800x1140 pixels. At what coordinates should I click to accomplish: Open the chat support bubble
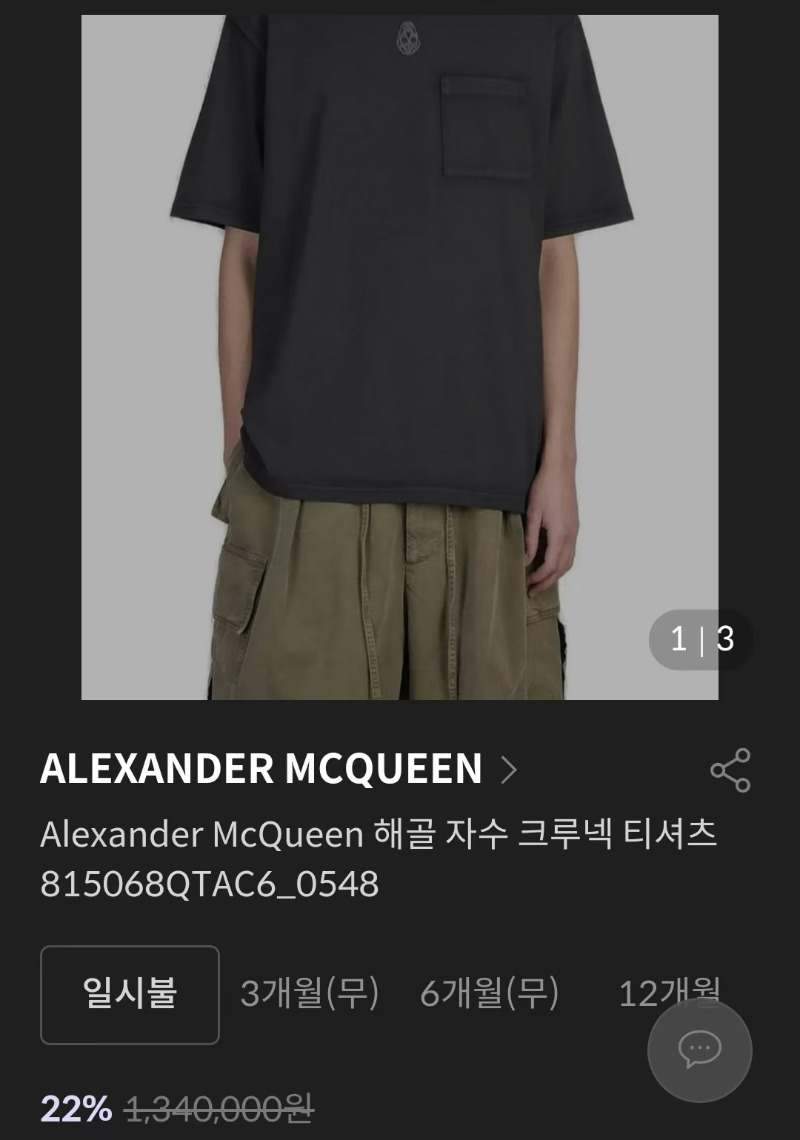pos(699,1050)
